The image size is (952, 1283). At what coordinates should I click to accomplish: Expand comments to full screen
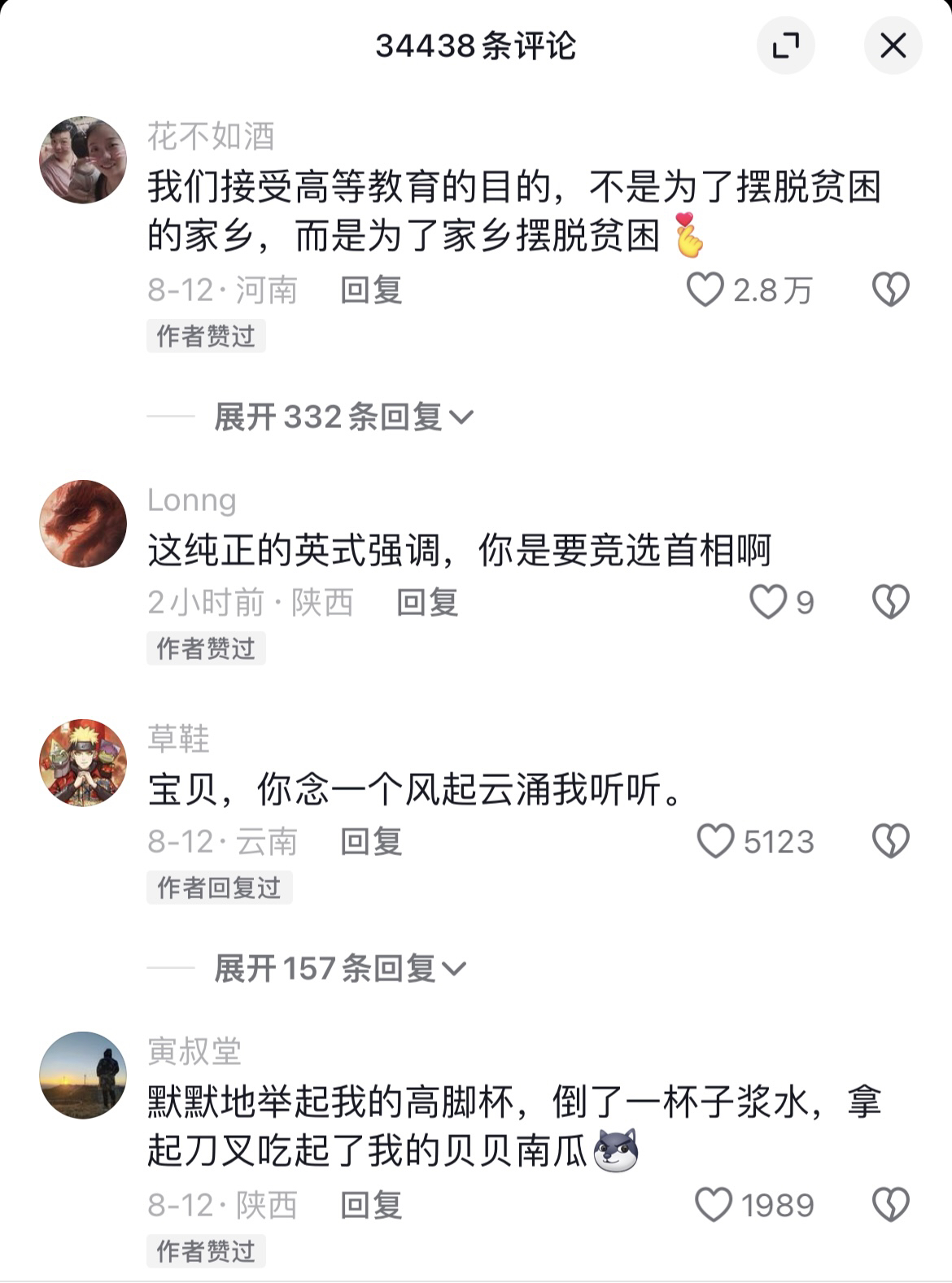tap(785, 46)
